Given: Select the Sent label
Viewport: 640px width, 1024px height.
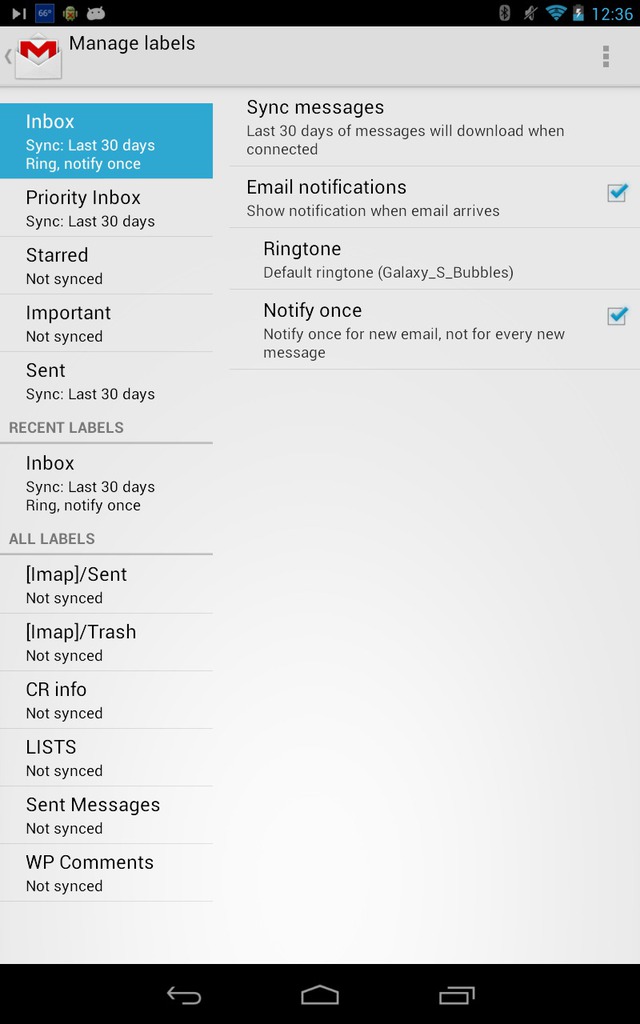Looking at the screenshot, I should tap(106, 381).
